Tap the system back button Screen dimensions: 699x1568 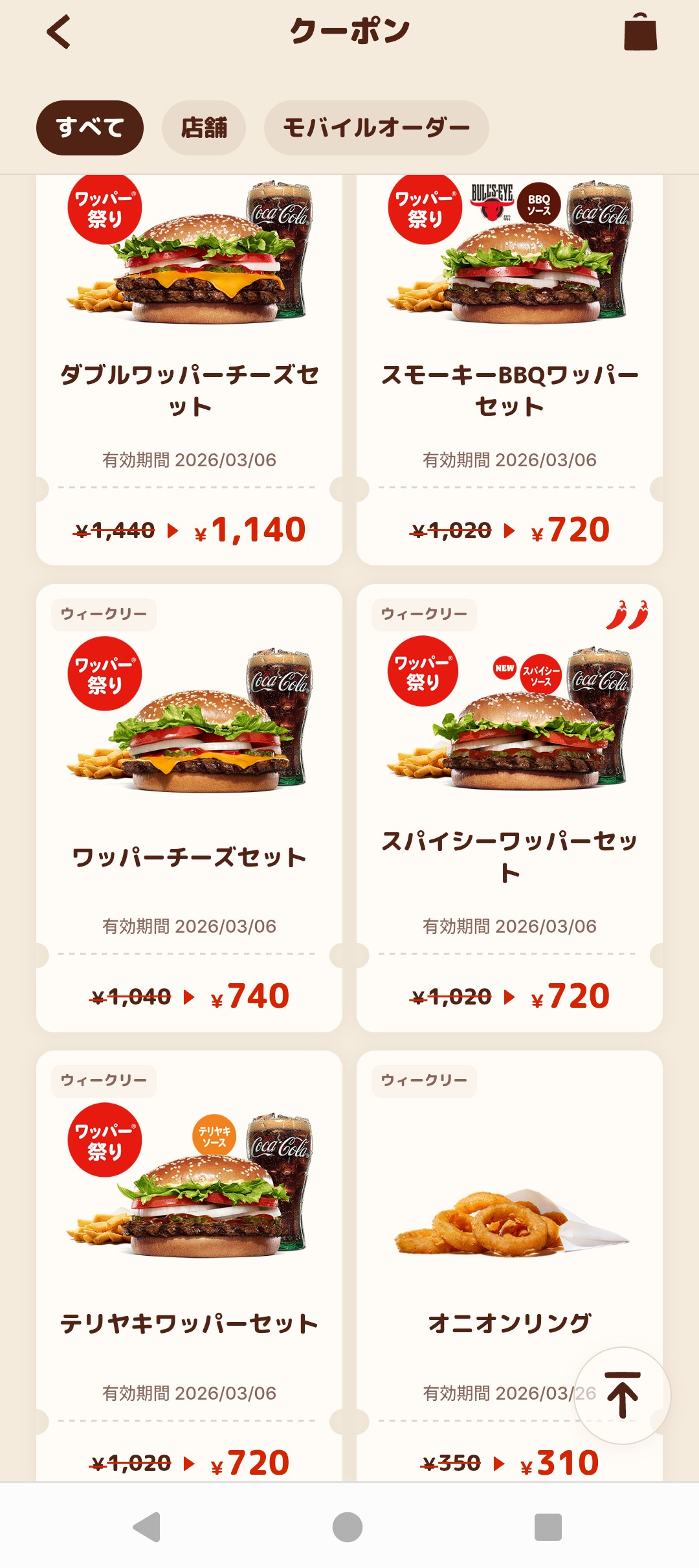click(x=147, y=1527)
